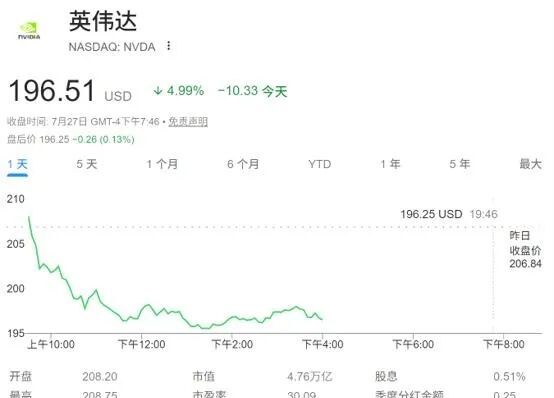This screenshot has height=398, width=554.
Task: Switch to the 5 年 chart range
Action: click(x=460, y=164)
